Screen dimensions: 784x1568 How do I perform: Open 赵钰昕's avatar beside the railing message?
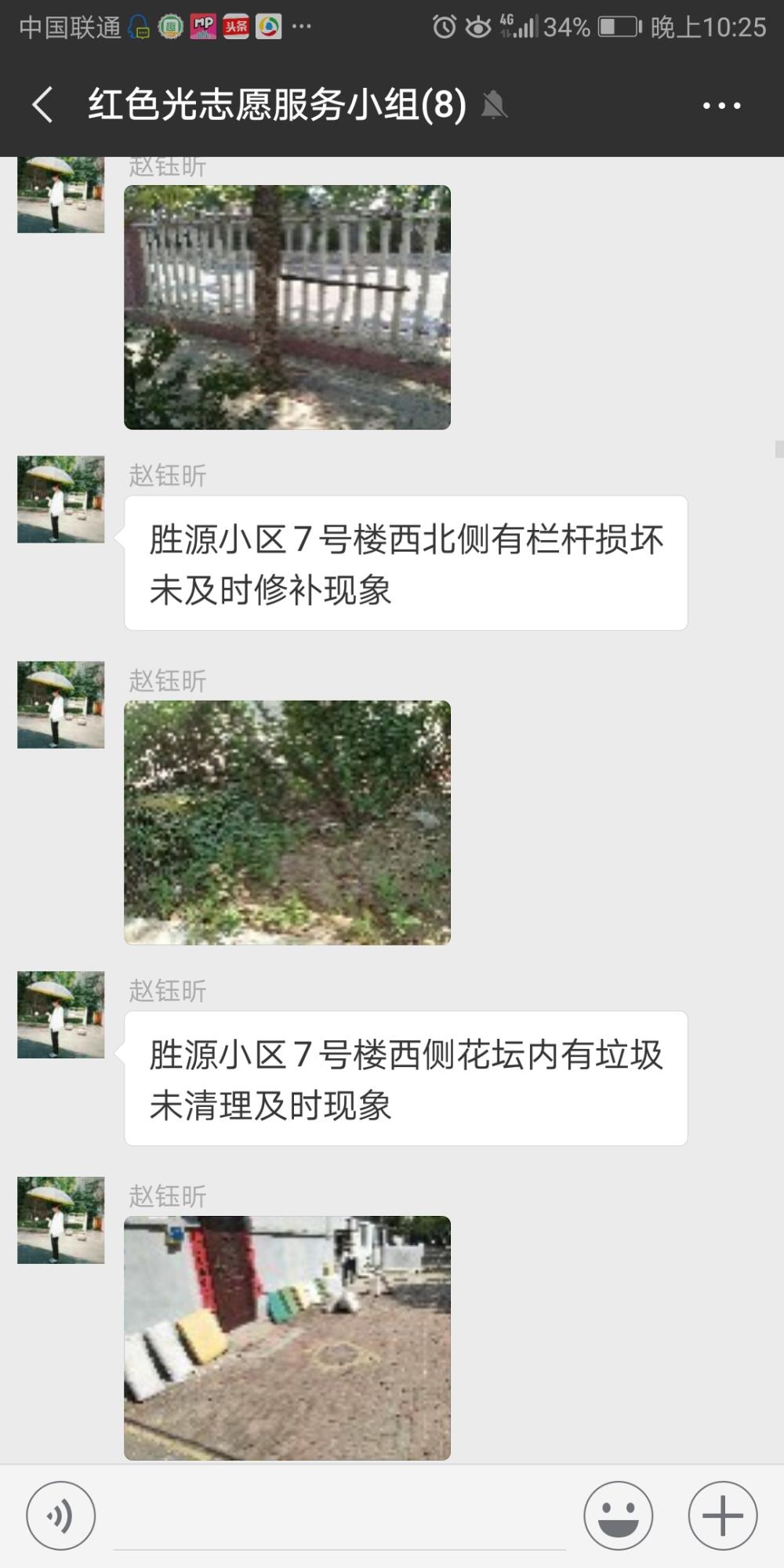(x=61, y=499)
